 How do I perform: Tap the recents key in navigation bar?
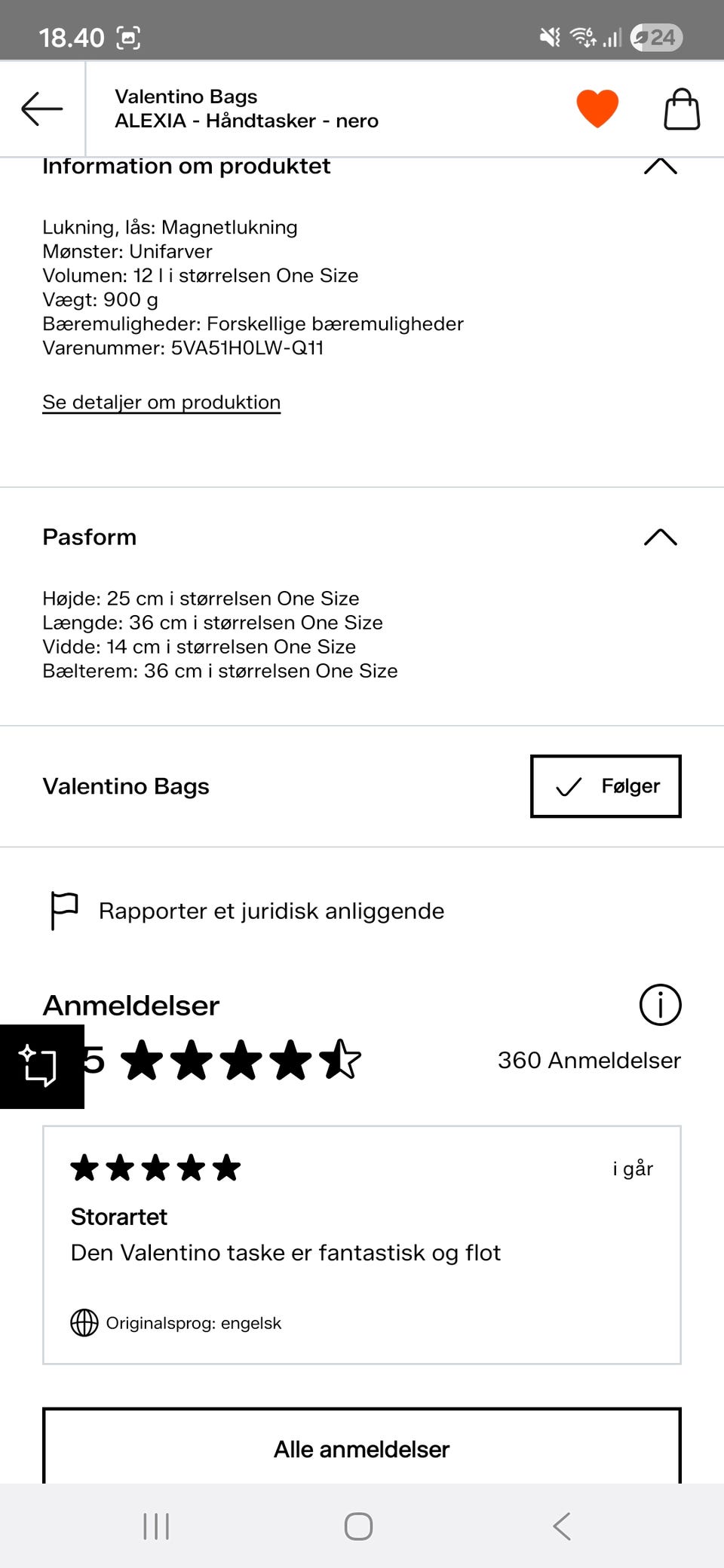click(x=155, y=1527)
